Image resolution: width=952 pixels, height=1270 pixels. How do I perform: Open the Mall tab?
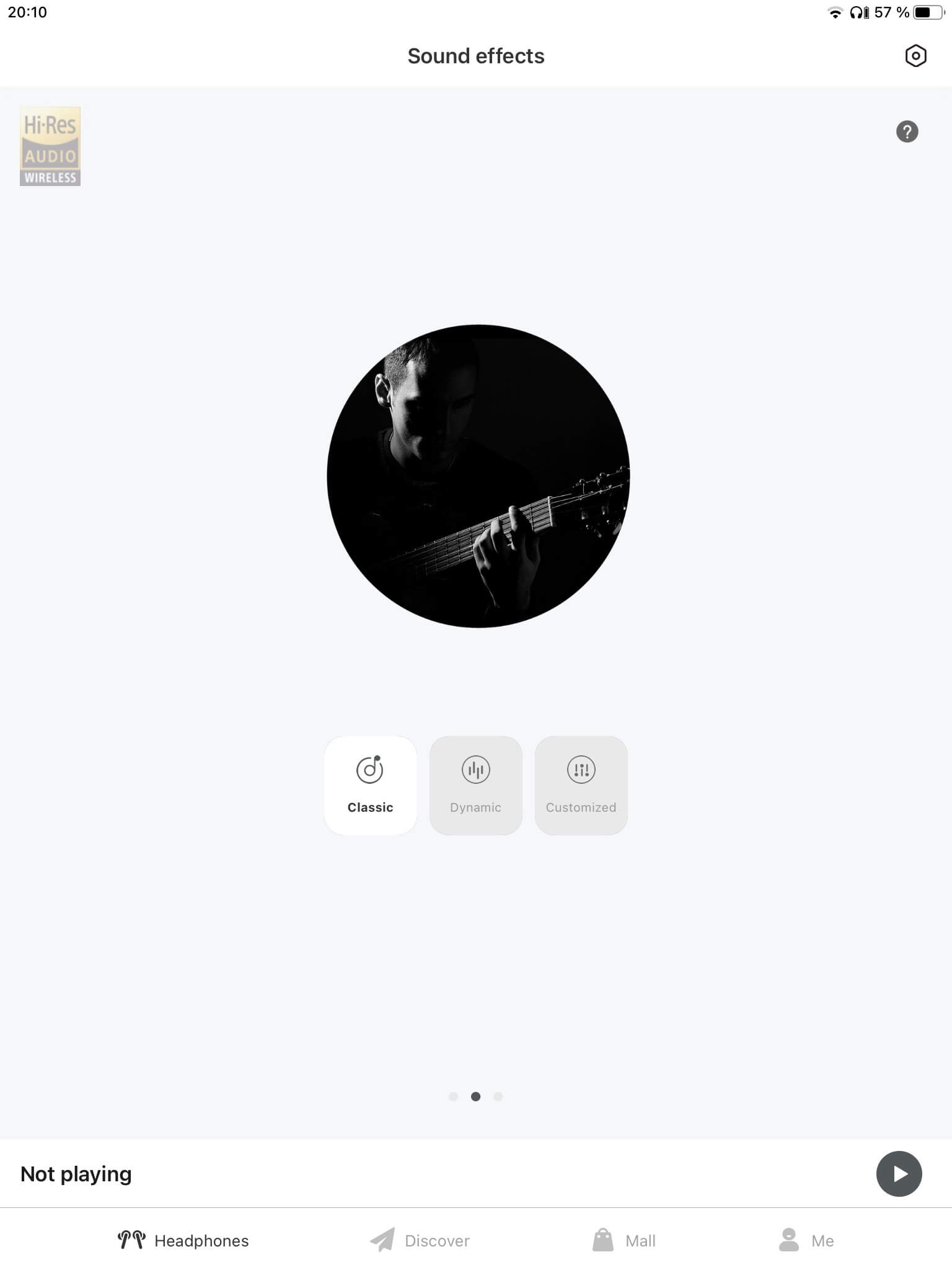624,1240
